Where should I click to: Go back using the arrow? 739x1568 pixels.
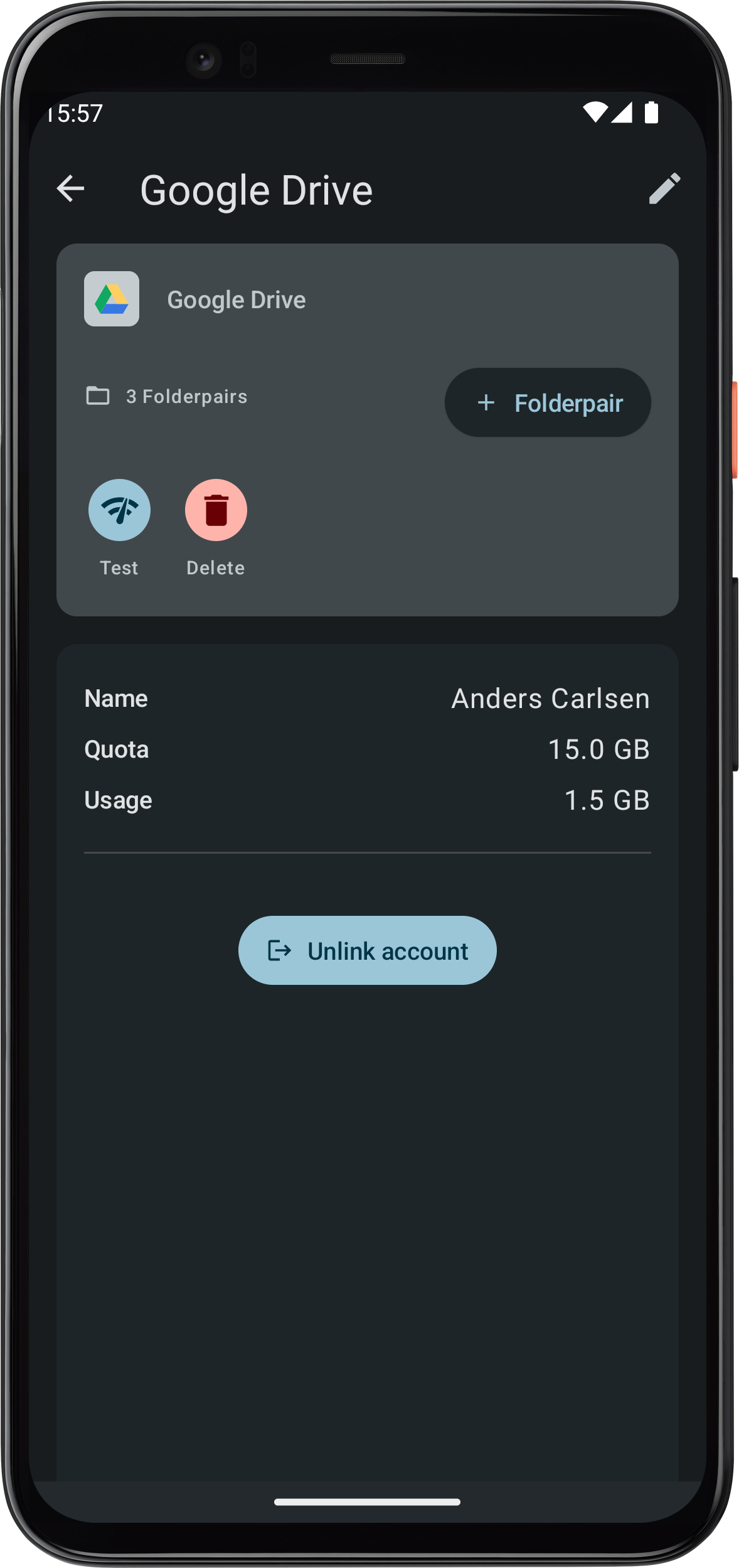[x=70, y=188]
